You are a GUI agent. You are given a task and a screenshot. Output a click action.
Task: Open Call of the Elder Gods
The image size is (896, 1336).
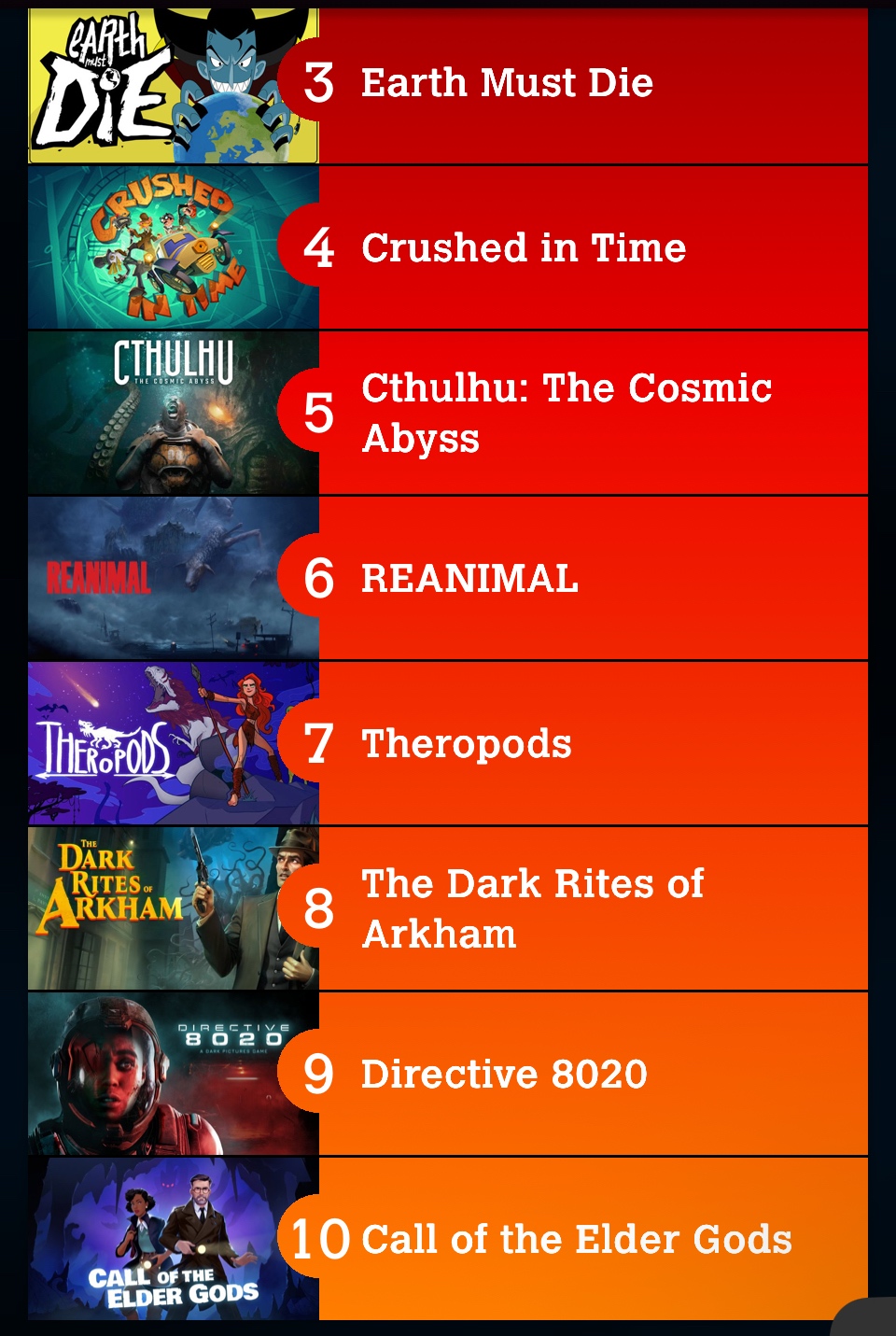click(576, 1240)
